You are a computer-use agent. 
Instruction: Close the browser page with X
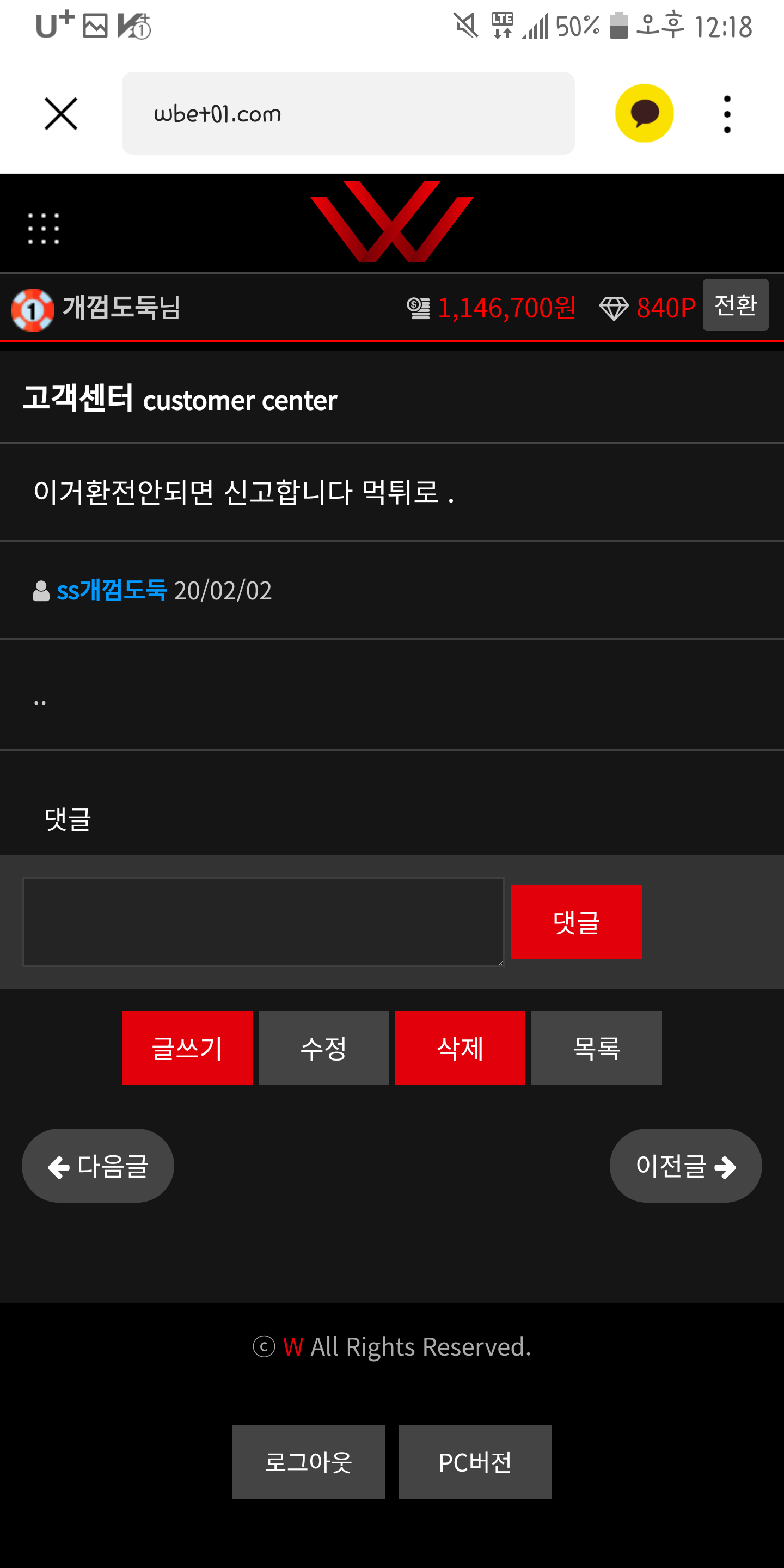coord(61,114)
